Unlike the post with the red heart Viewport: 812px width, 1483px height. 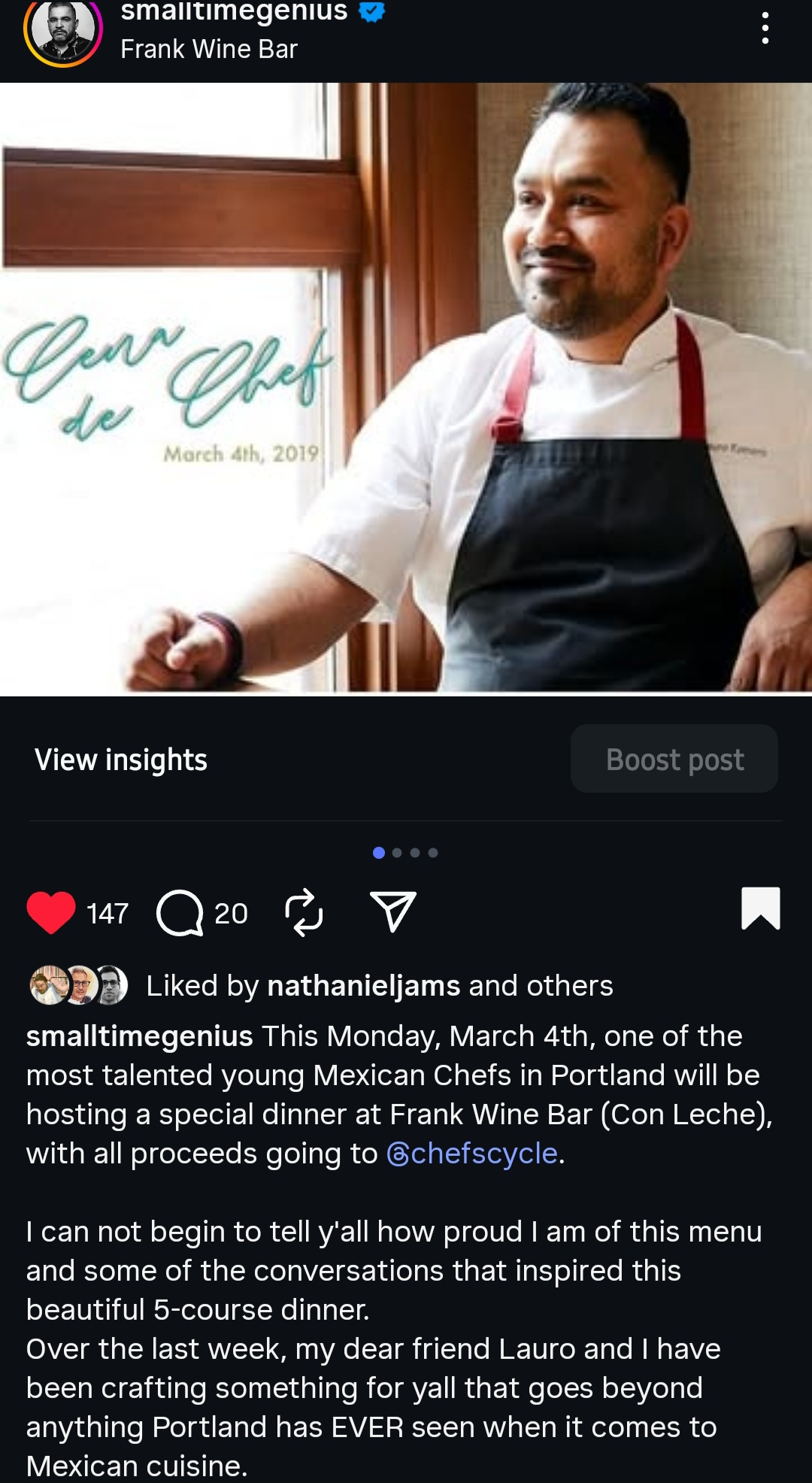click(x=51, y=912)
